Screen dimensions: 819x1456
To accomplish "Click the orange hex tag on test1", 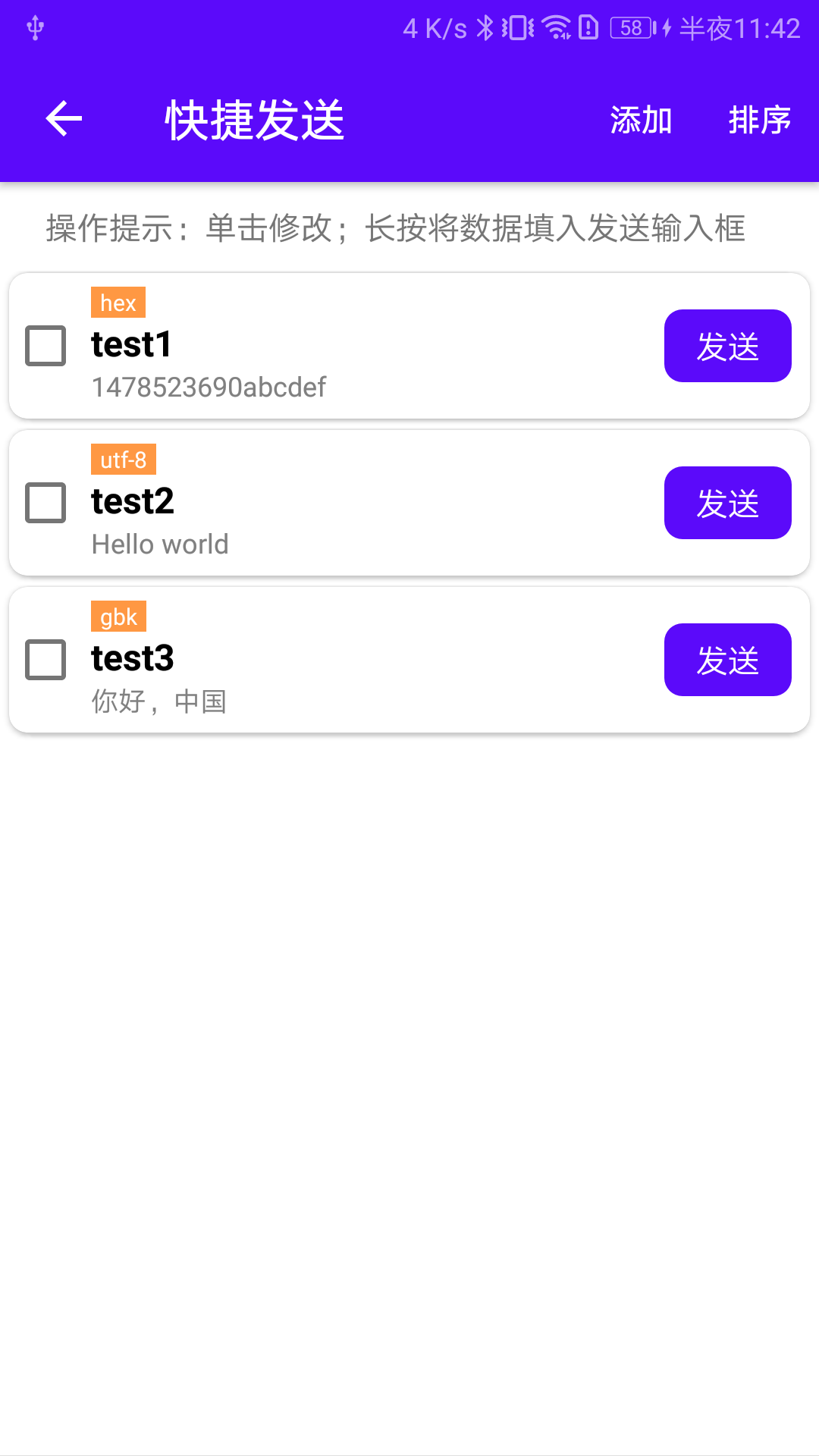I will pos(118,303).
